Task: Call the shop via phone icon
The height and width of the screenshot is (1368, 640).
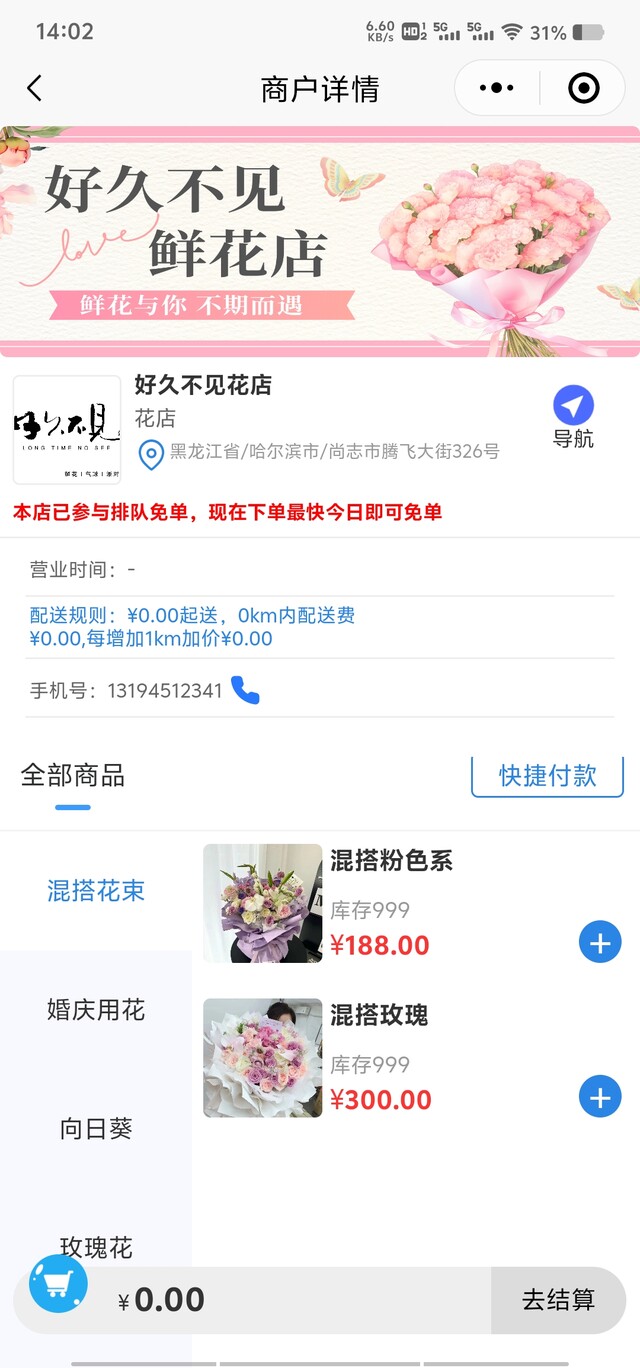Action: coord(245,690)
